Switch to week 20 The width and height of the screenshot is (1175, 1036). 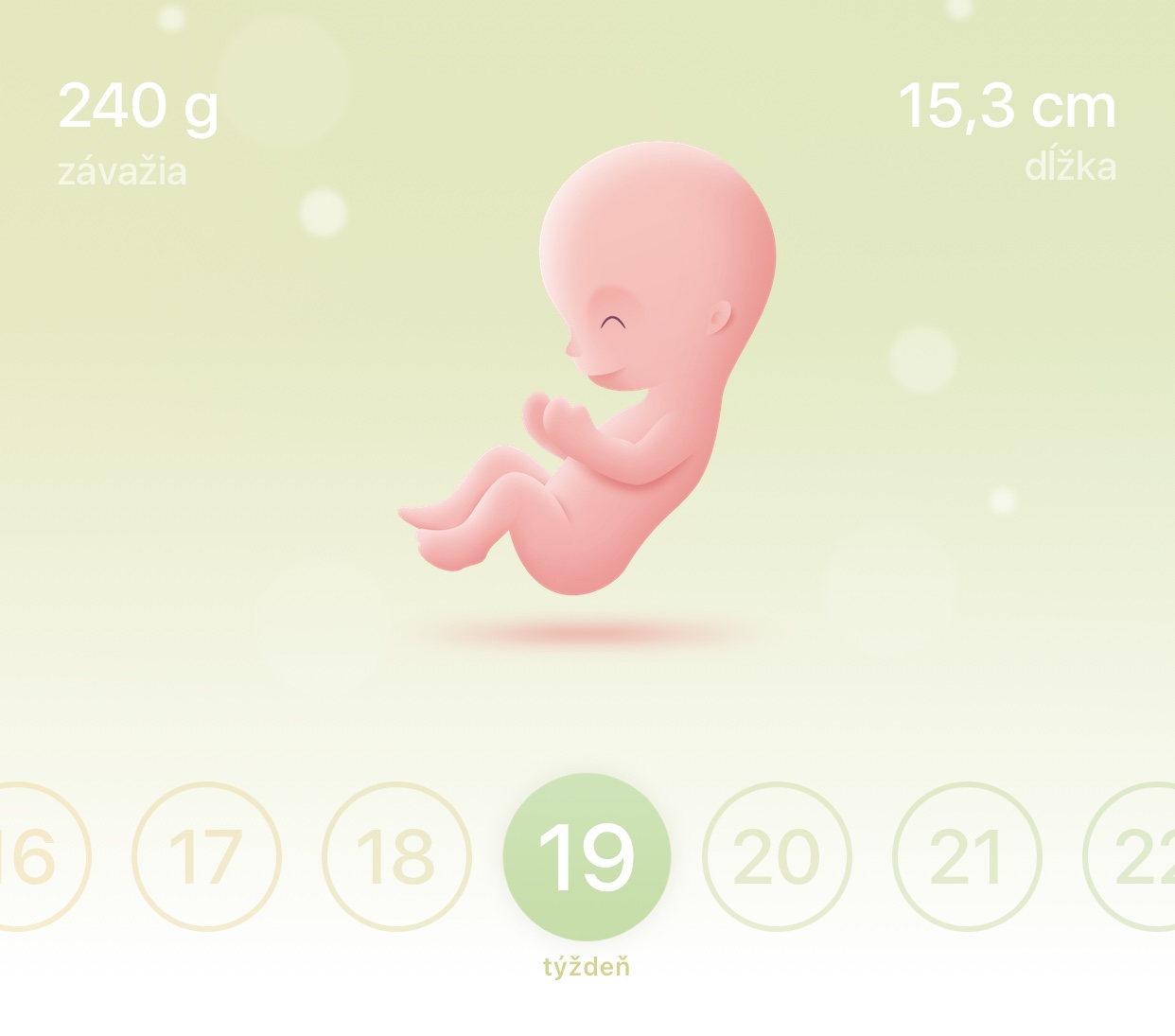pyautogui.click(x=777, y=857)
